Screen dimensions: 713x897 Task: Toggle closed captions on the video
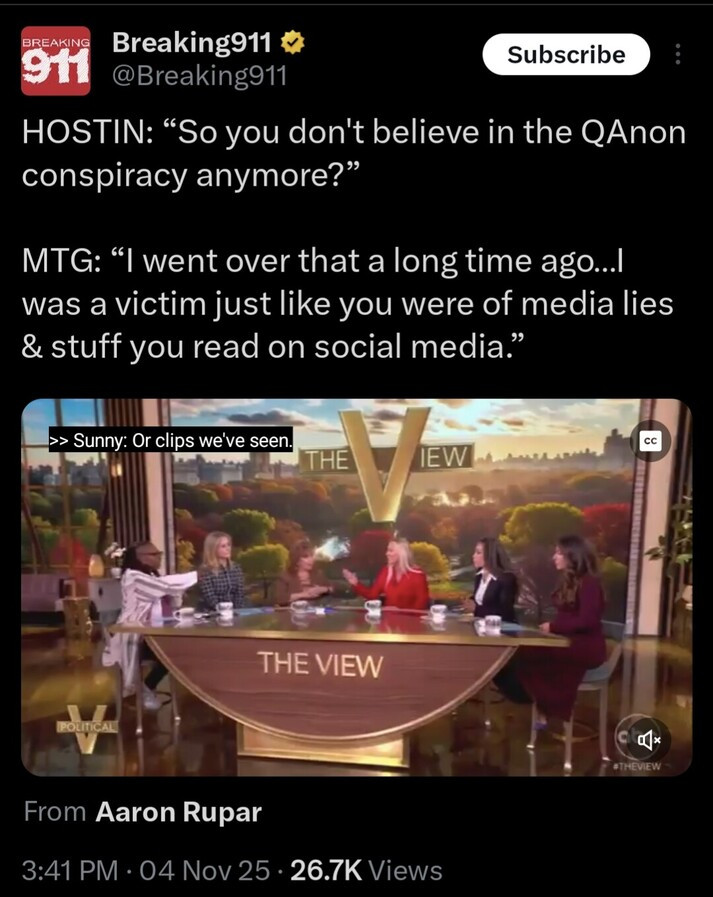649,441
